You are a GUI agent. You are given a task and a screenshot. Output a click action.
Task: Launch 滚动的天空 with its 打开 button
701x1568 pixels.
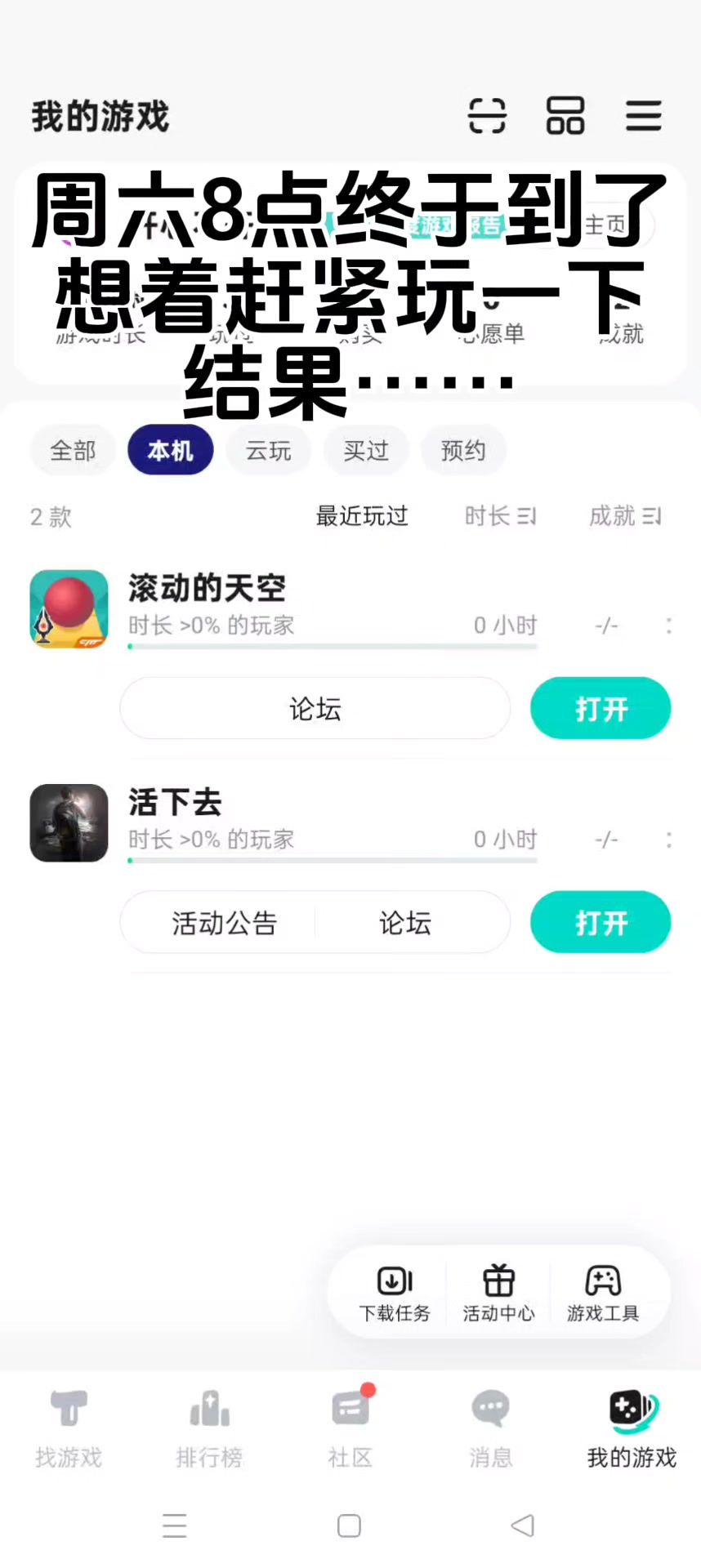click(601, 708)
